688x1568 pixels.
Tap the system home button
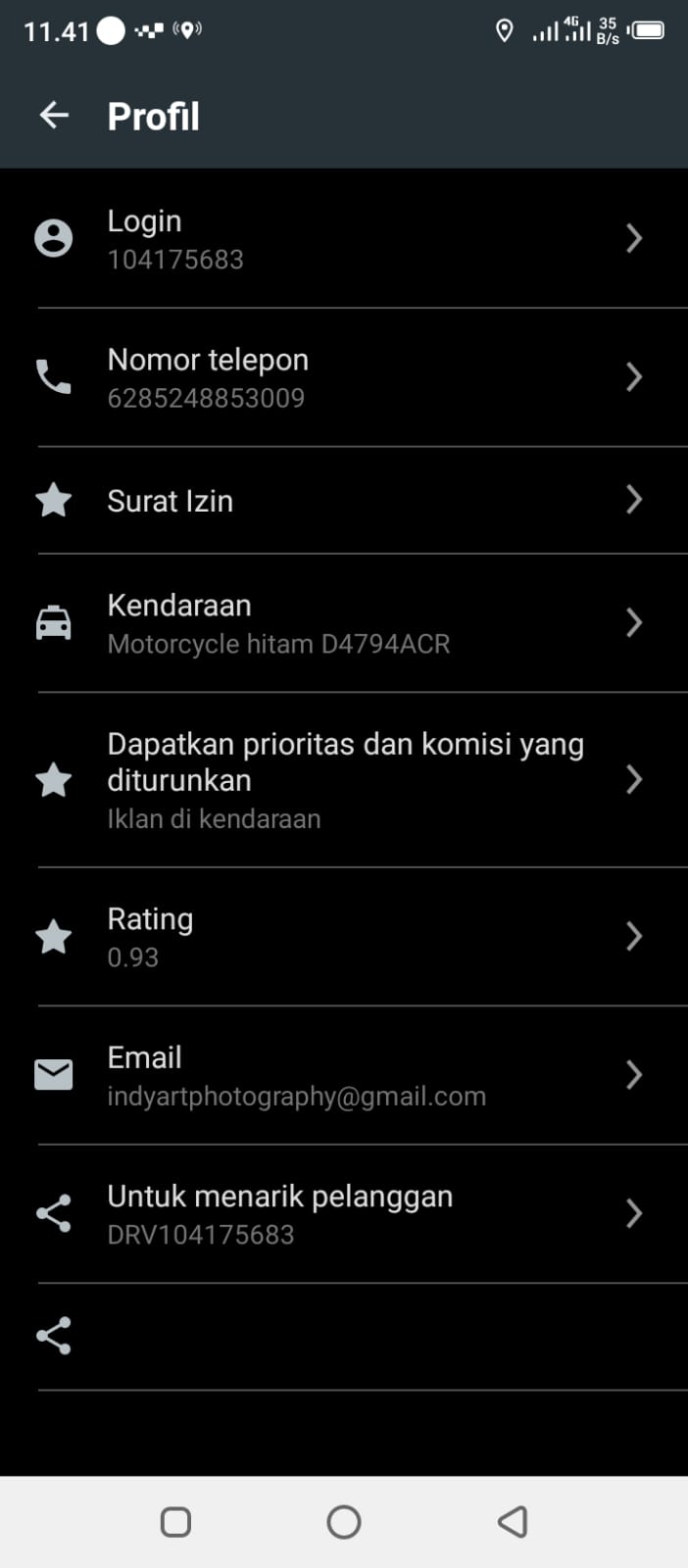344,1522
